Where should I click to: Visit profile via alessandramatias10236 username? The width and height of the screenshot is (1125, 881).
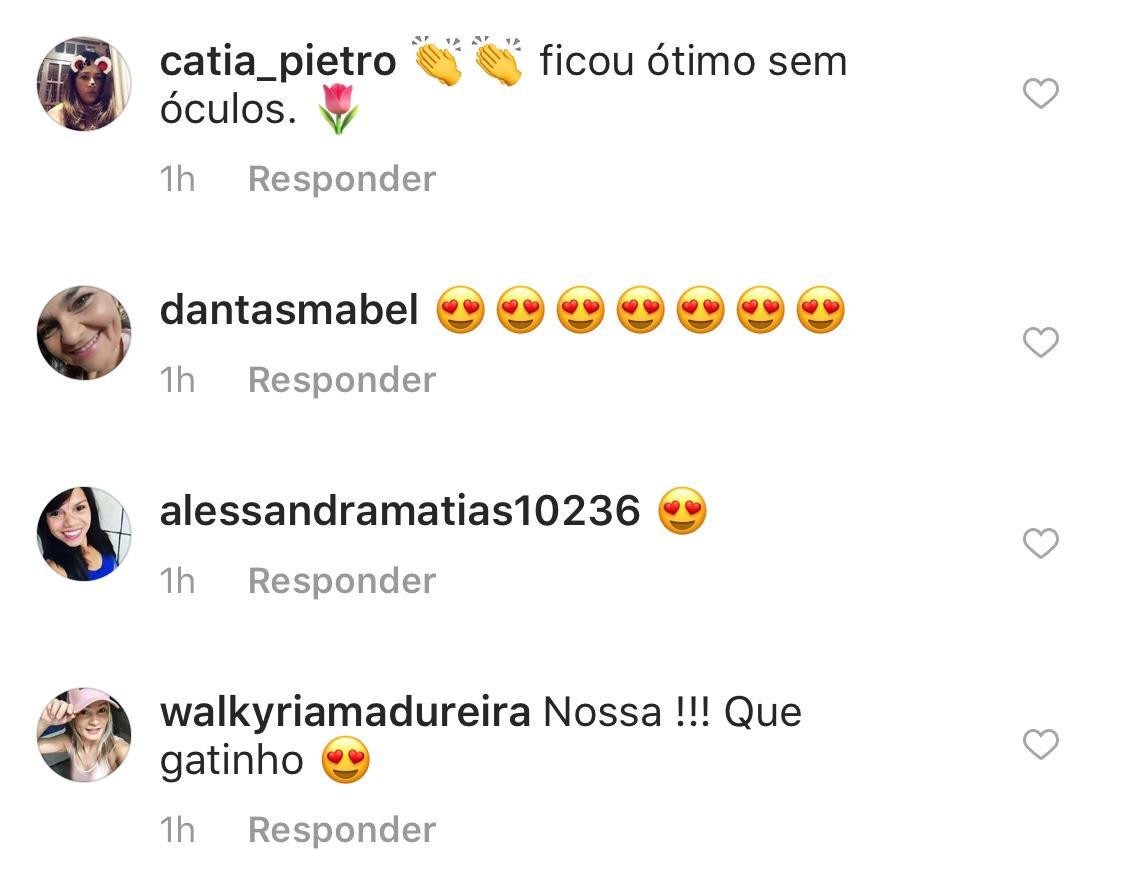coord(399,512)
